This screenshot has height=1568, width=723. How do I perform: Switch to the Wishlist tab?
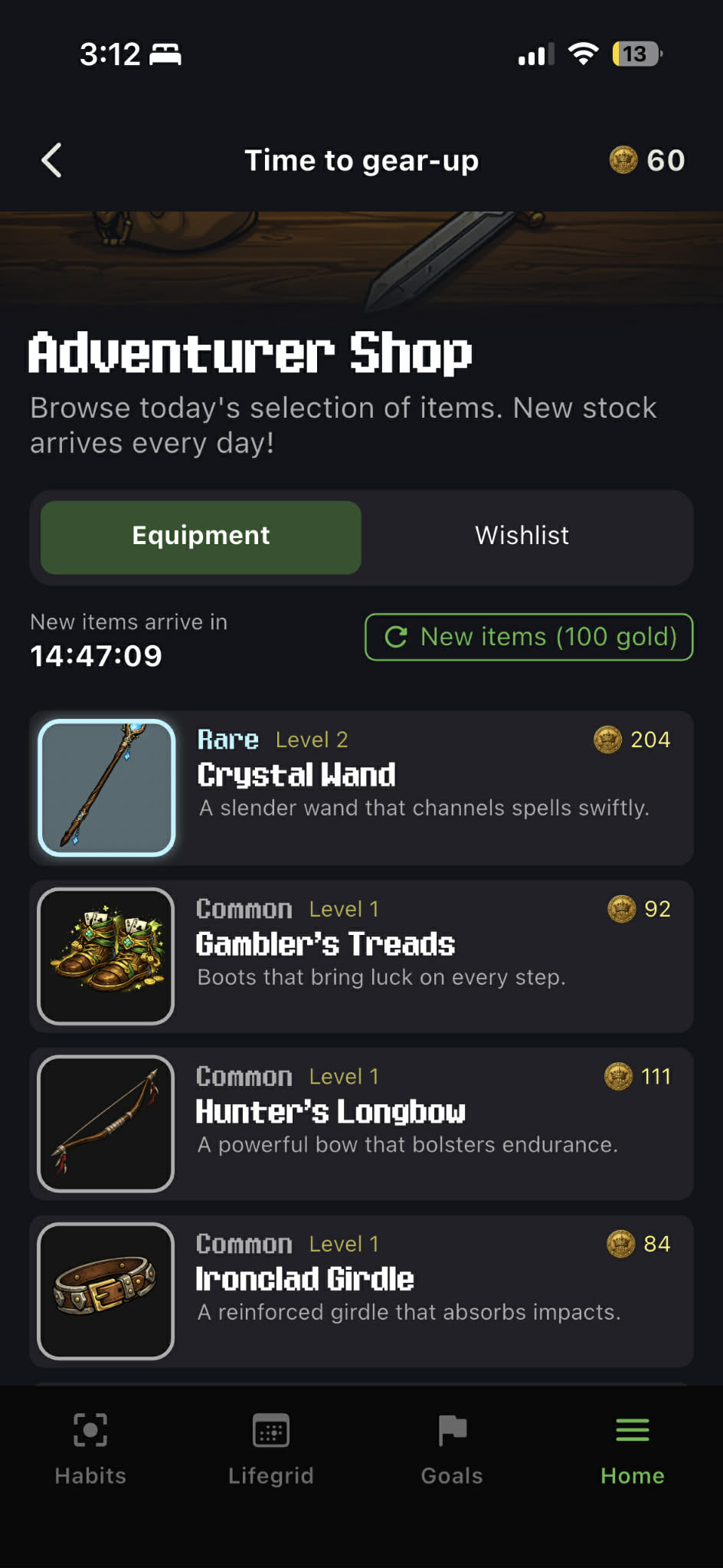click(522, 536)
